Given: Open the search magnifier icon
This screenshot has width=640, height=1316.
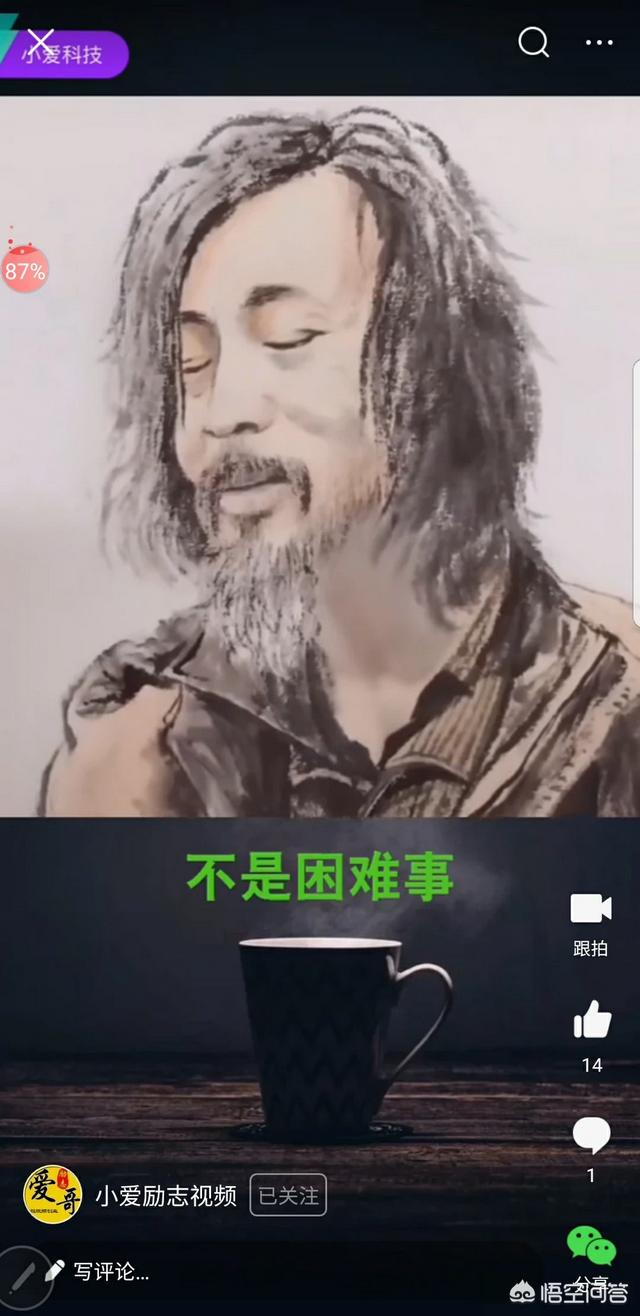Looking at the screenshot, I should (x=533, y=42).
